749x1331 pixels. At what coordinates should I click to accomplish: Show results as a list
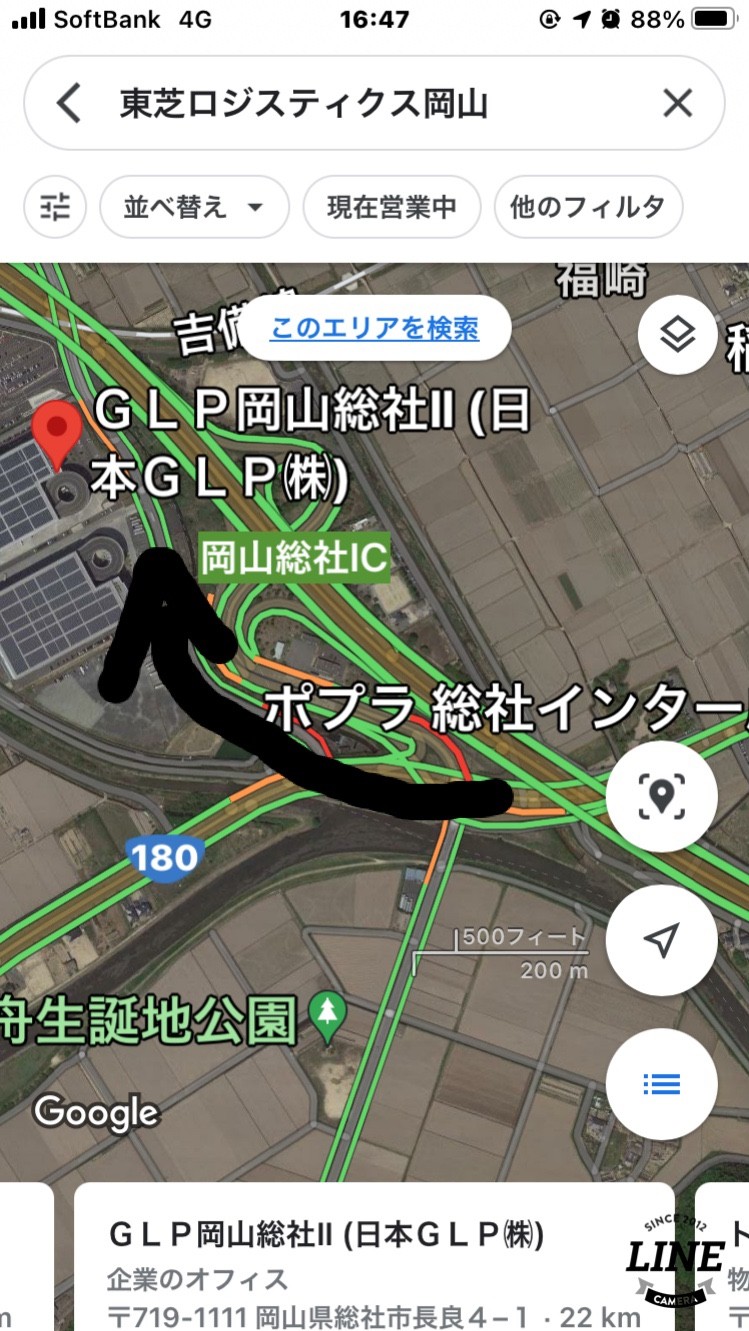661,1083
